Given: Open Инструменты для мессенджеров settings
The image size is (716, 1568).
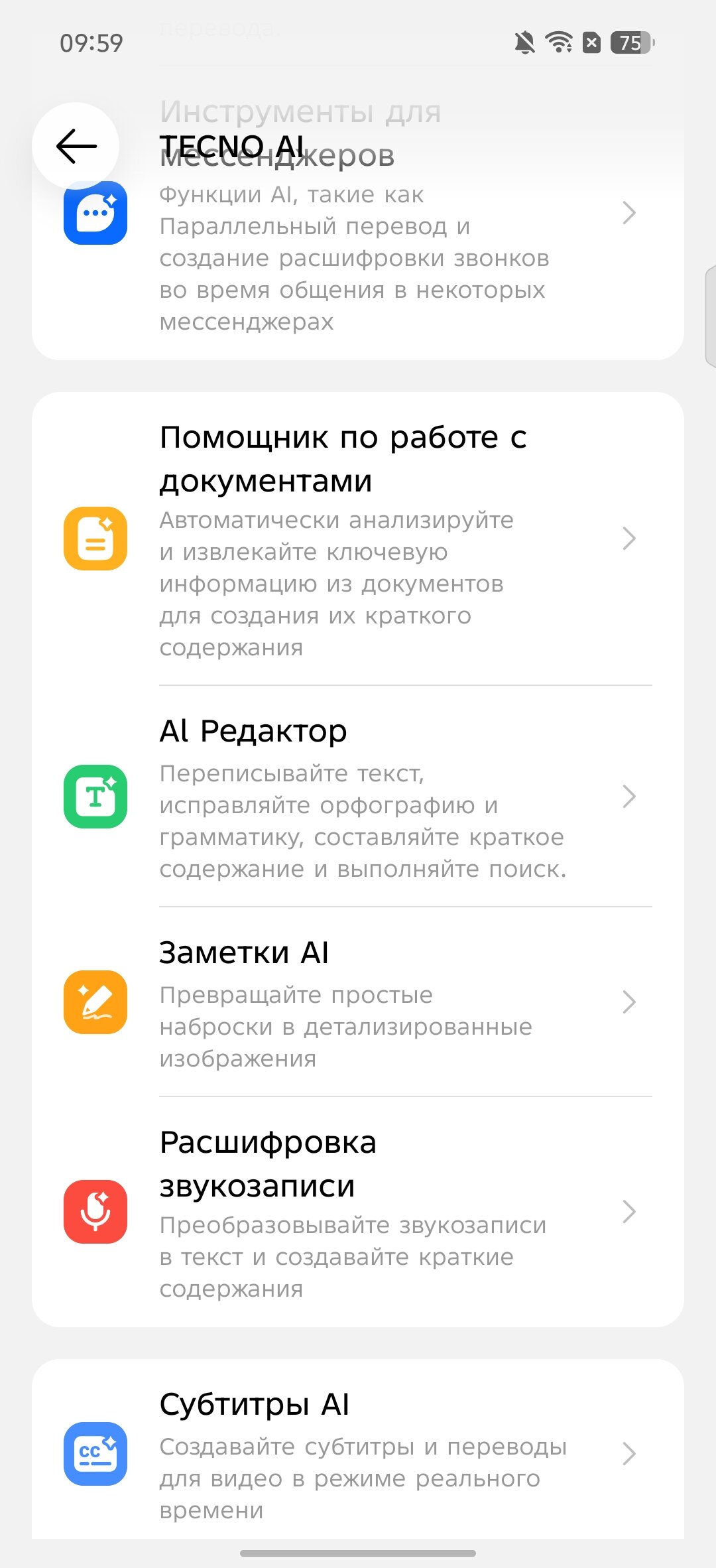Looking at the screenshot, I should (x=358, y=259).
